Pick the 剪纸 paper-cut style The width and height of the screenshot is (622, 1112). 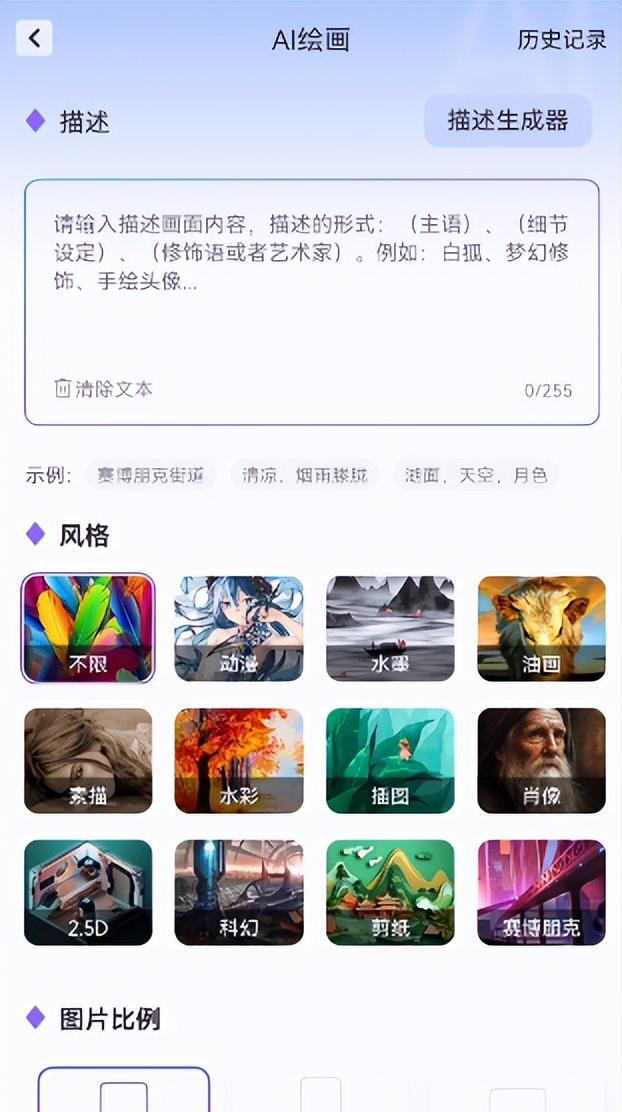[390, 892]
